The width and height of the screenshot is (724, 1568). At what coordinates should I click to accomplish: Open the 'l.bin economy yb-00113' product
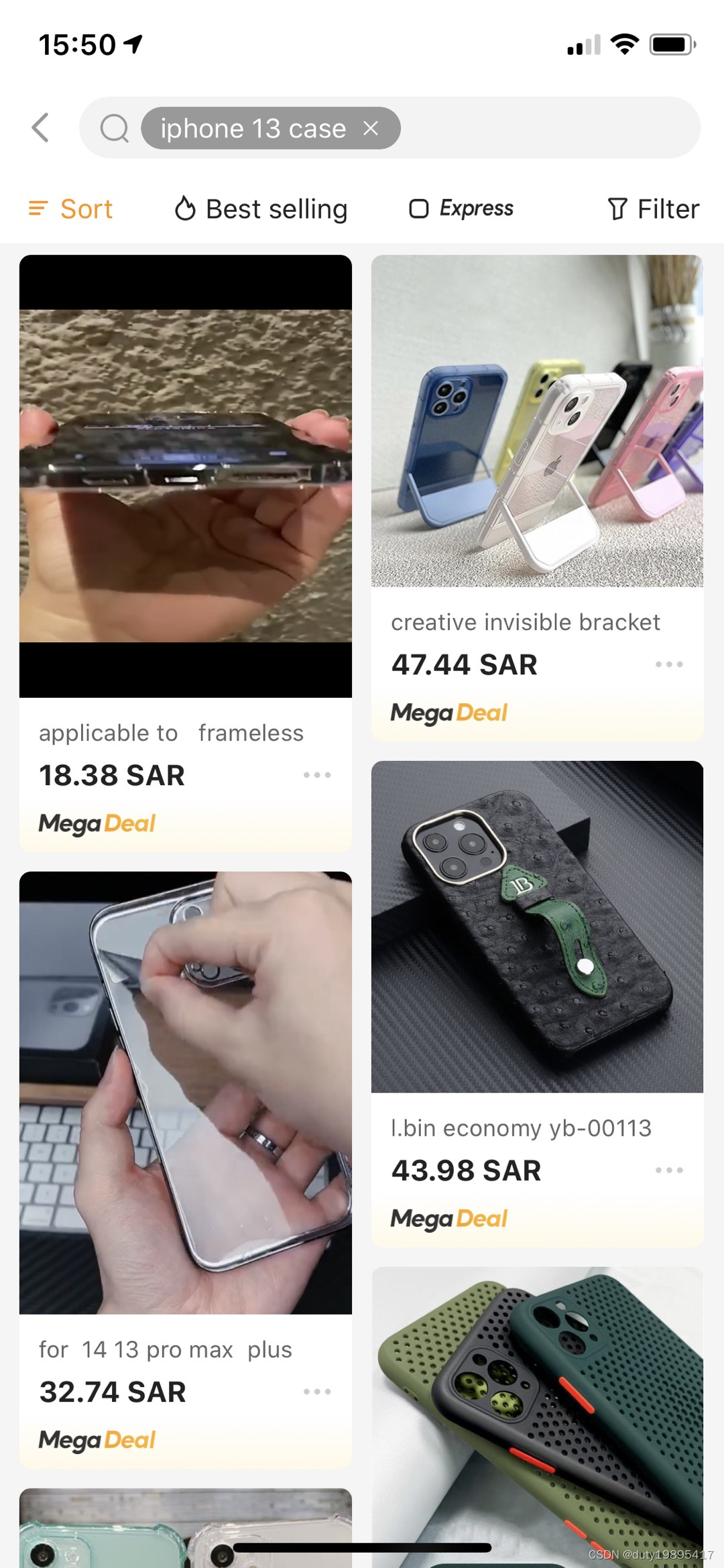[x=537, y=926]
